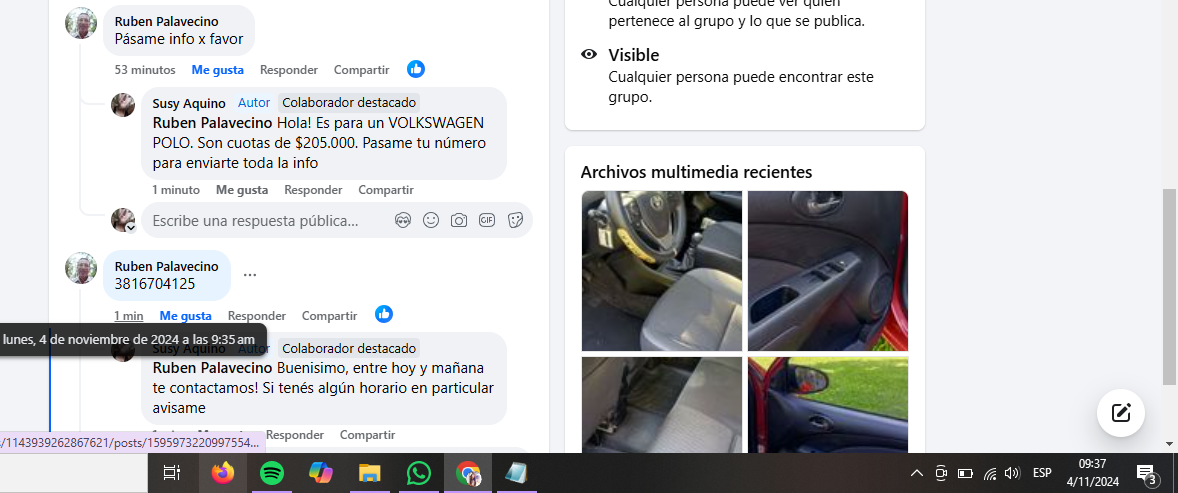Viewport: 1178px width, 493px height.
Task: Like the comment "Pásame info x favor"
Action: 217,70
